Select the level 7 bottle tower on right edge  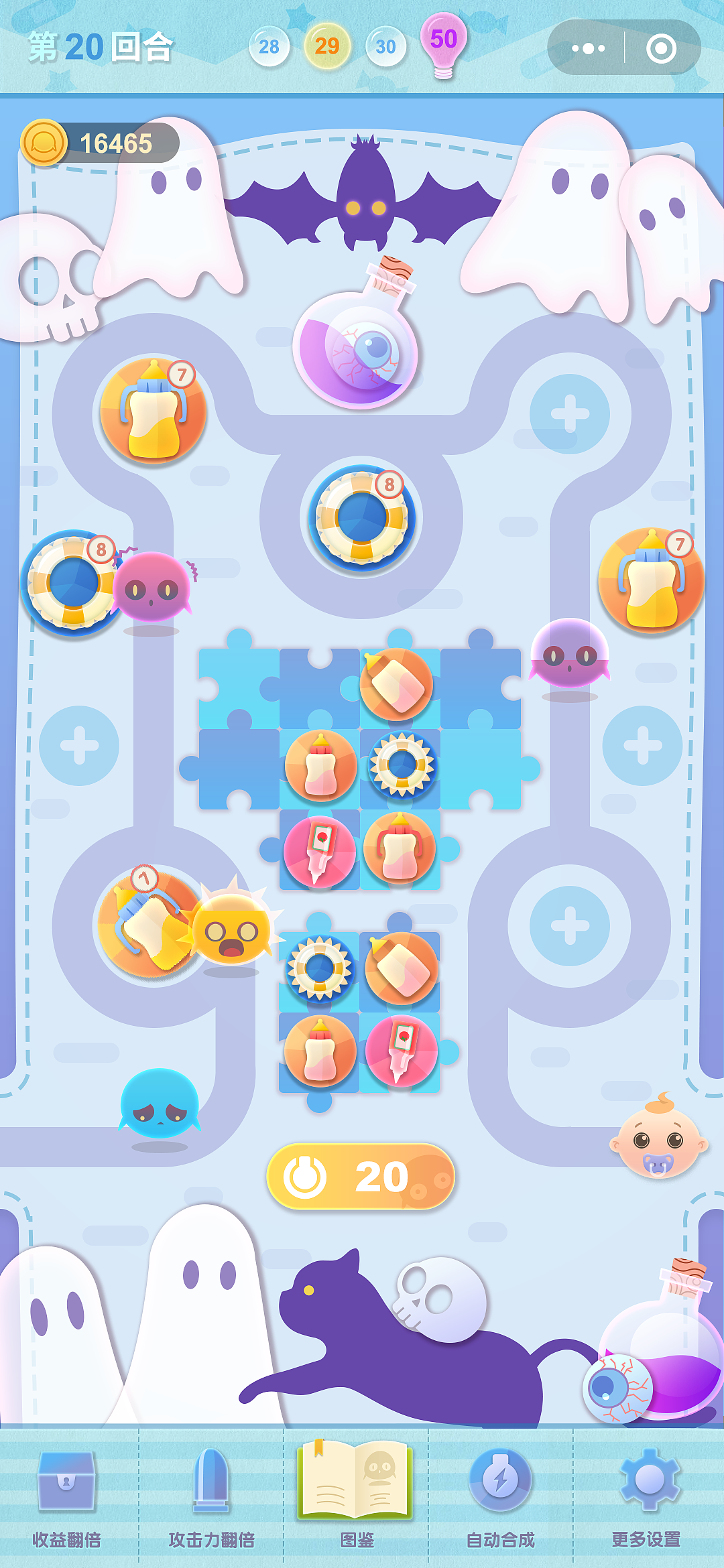pos(652,581)
